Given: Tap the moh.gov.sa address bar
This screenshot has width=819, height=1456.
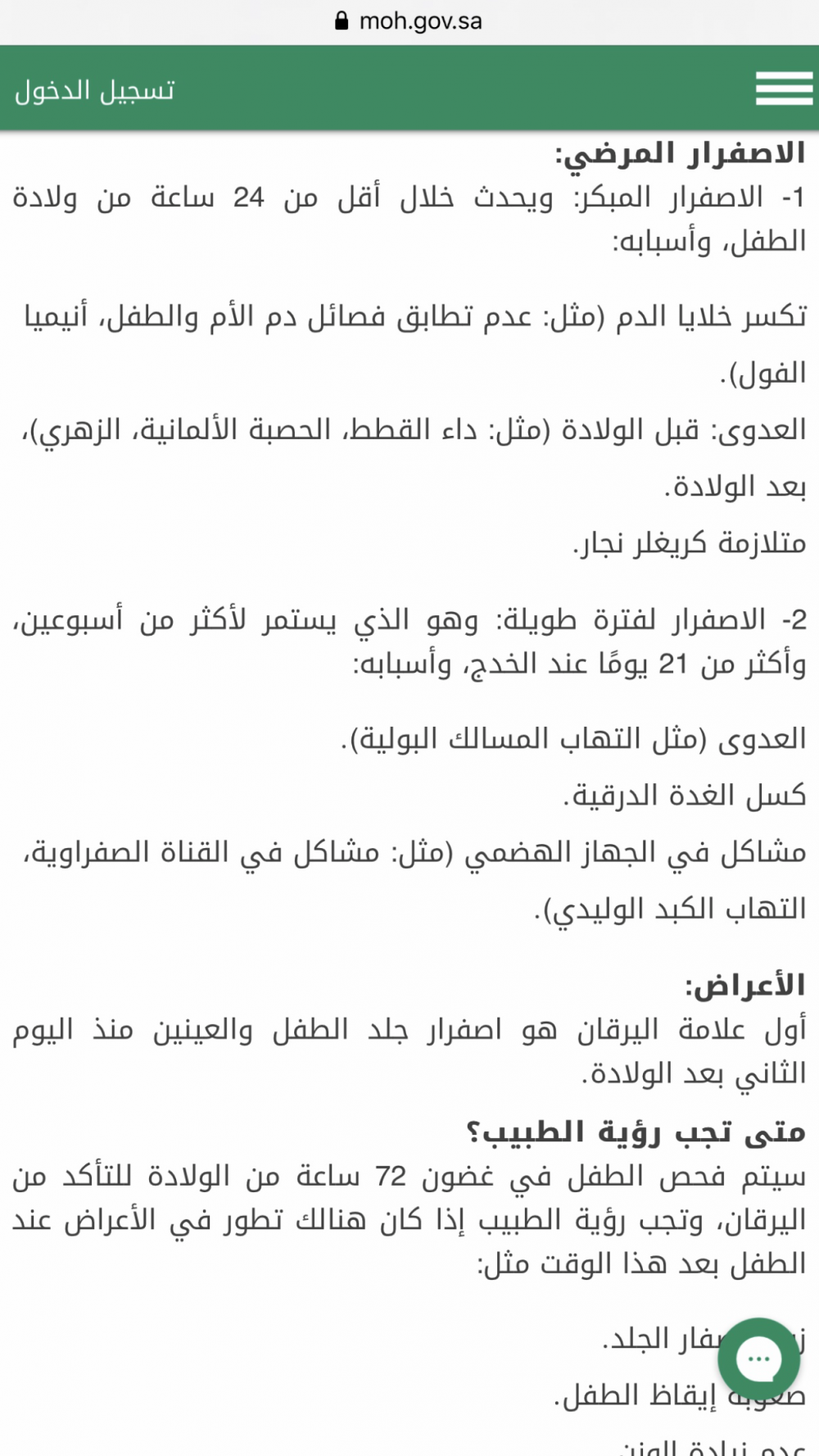Looking at the screenshot, I should pyautogui.click(x=409, y=21).
